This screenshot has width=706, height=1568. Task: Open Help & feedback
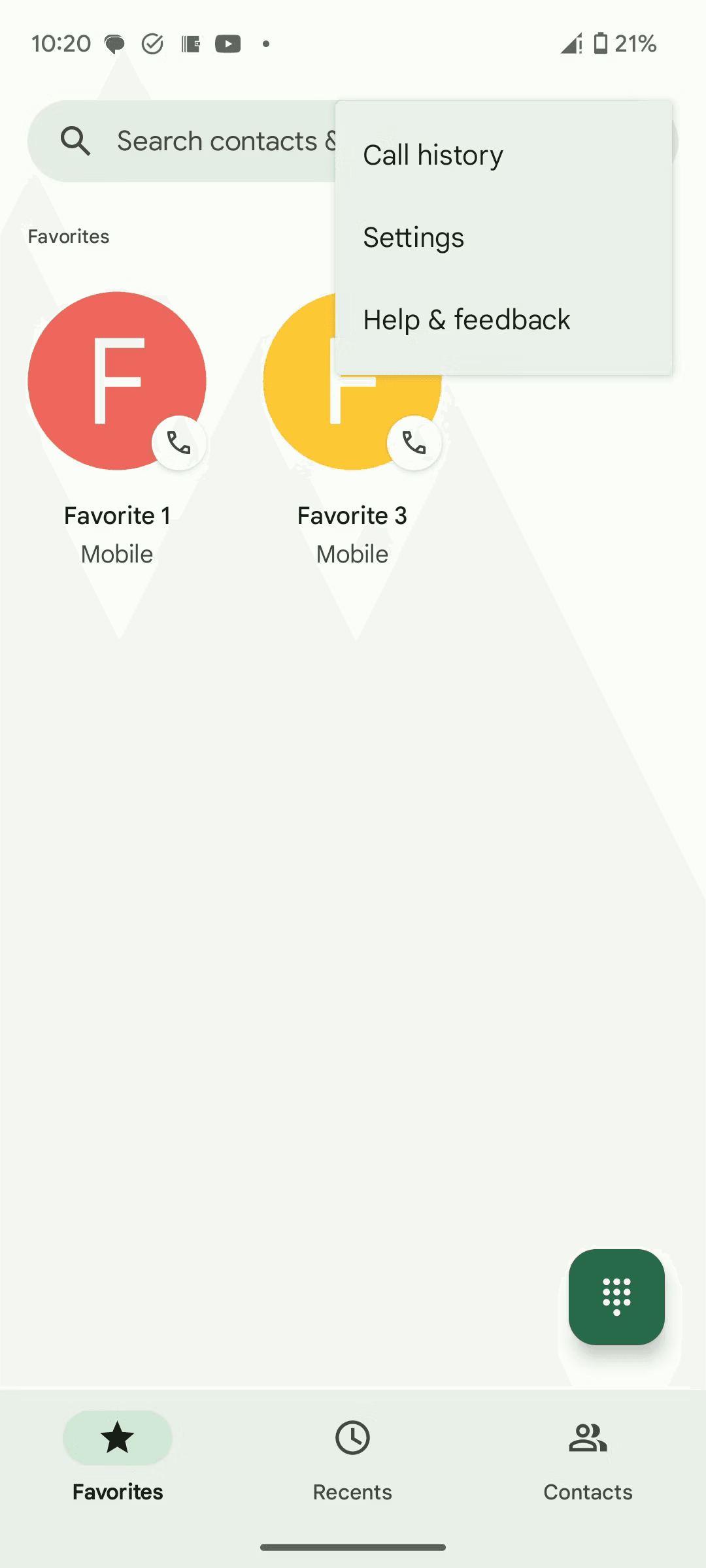[x=466, y=320]
